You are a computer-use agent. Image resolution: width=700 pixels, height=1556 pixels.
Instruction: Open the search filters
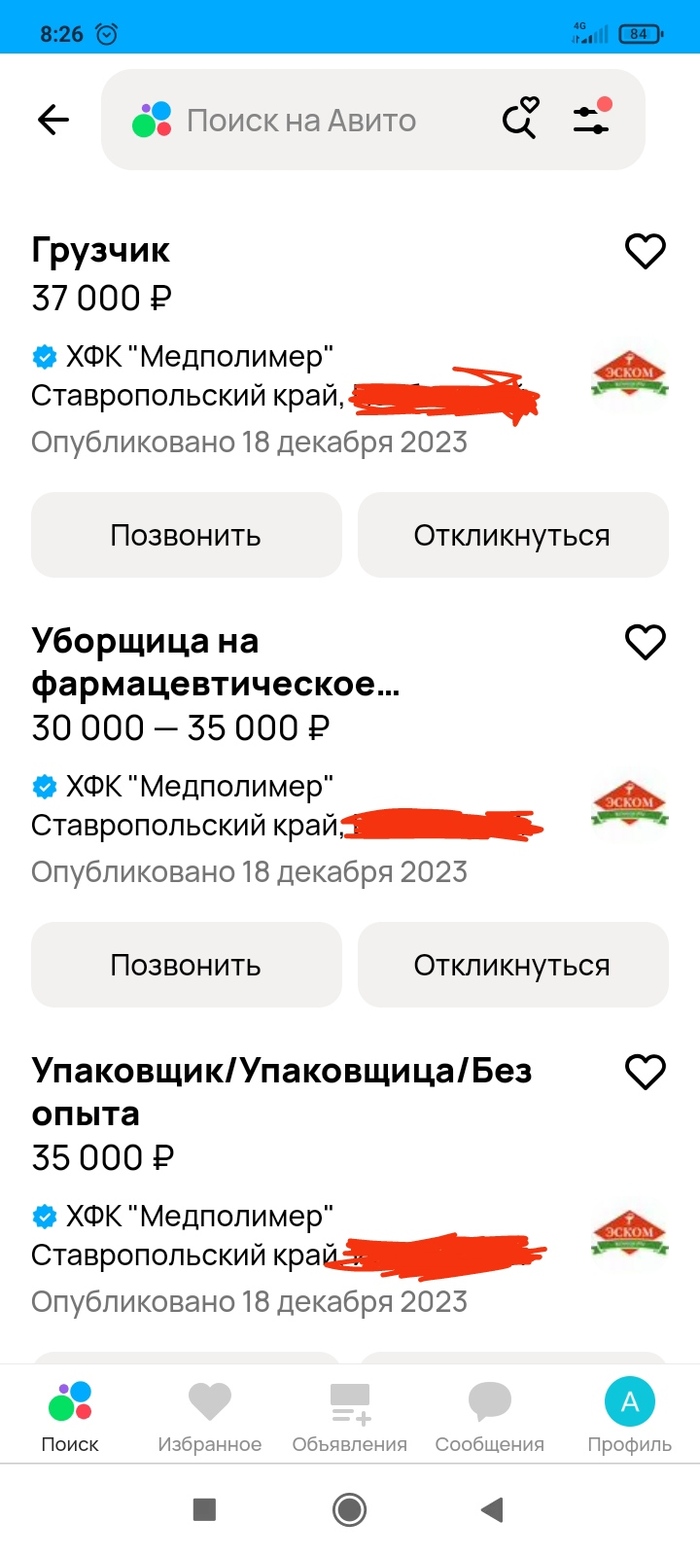591,119
